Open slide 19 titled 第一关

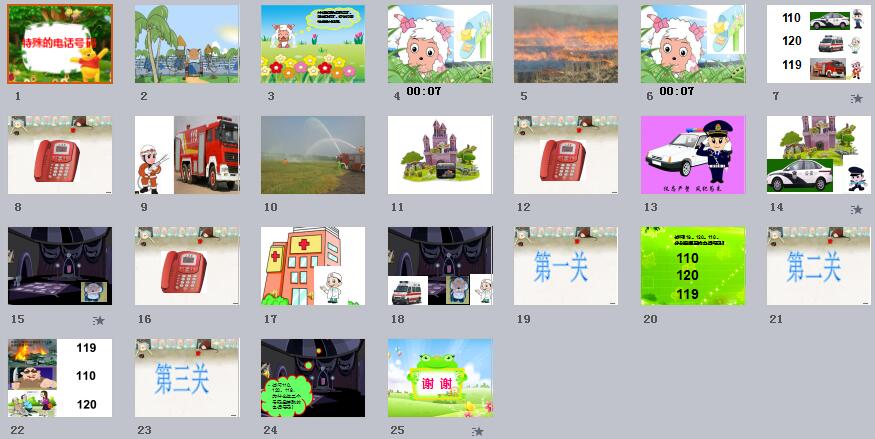point(566,266)
